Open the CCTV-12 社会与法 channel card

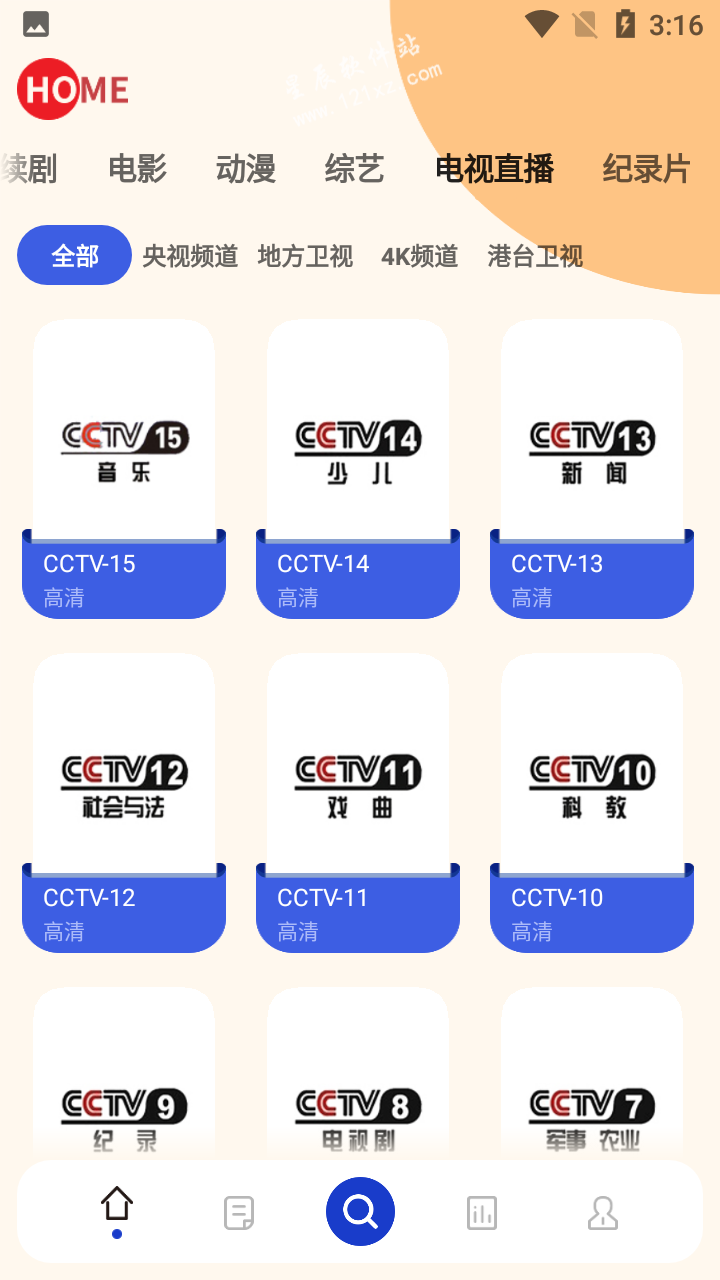124,804
